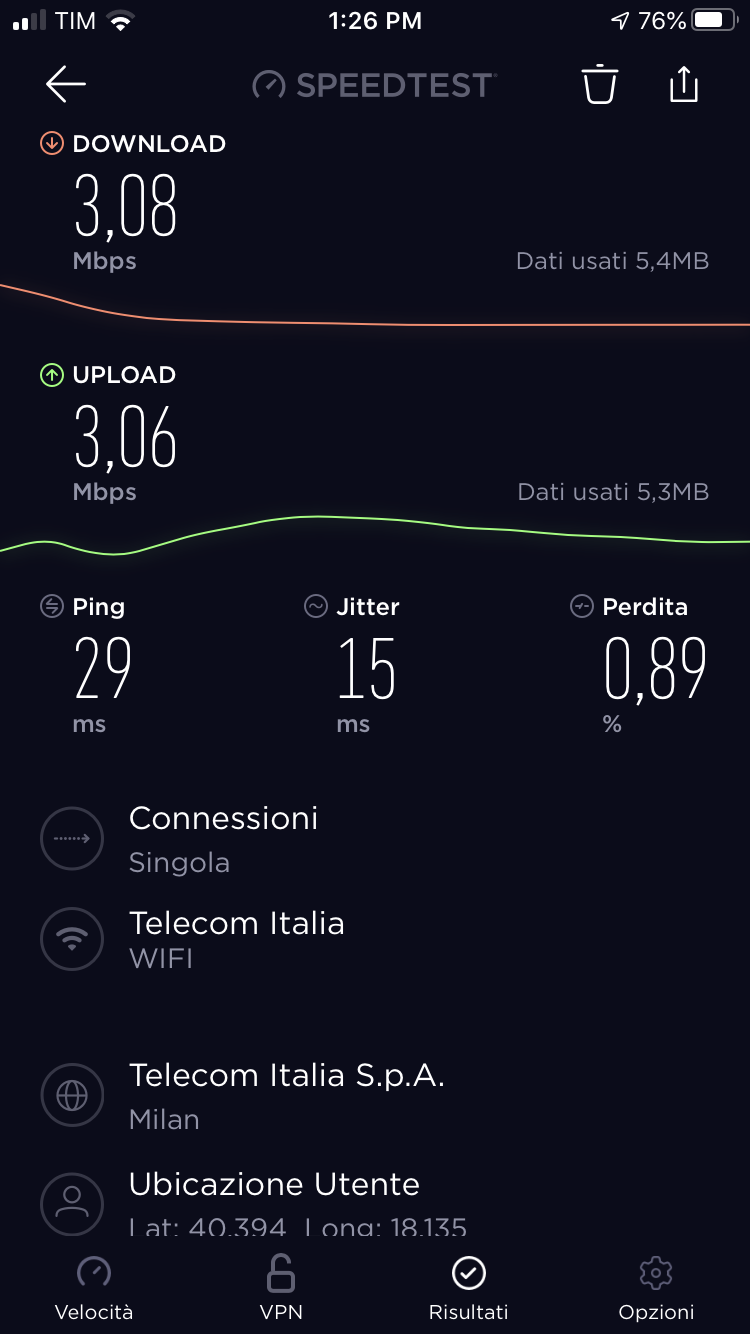The width and height of the screenshot is (750, 1334).
Task: Delete this result with the trash icon
Action: coord(600,84)
